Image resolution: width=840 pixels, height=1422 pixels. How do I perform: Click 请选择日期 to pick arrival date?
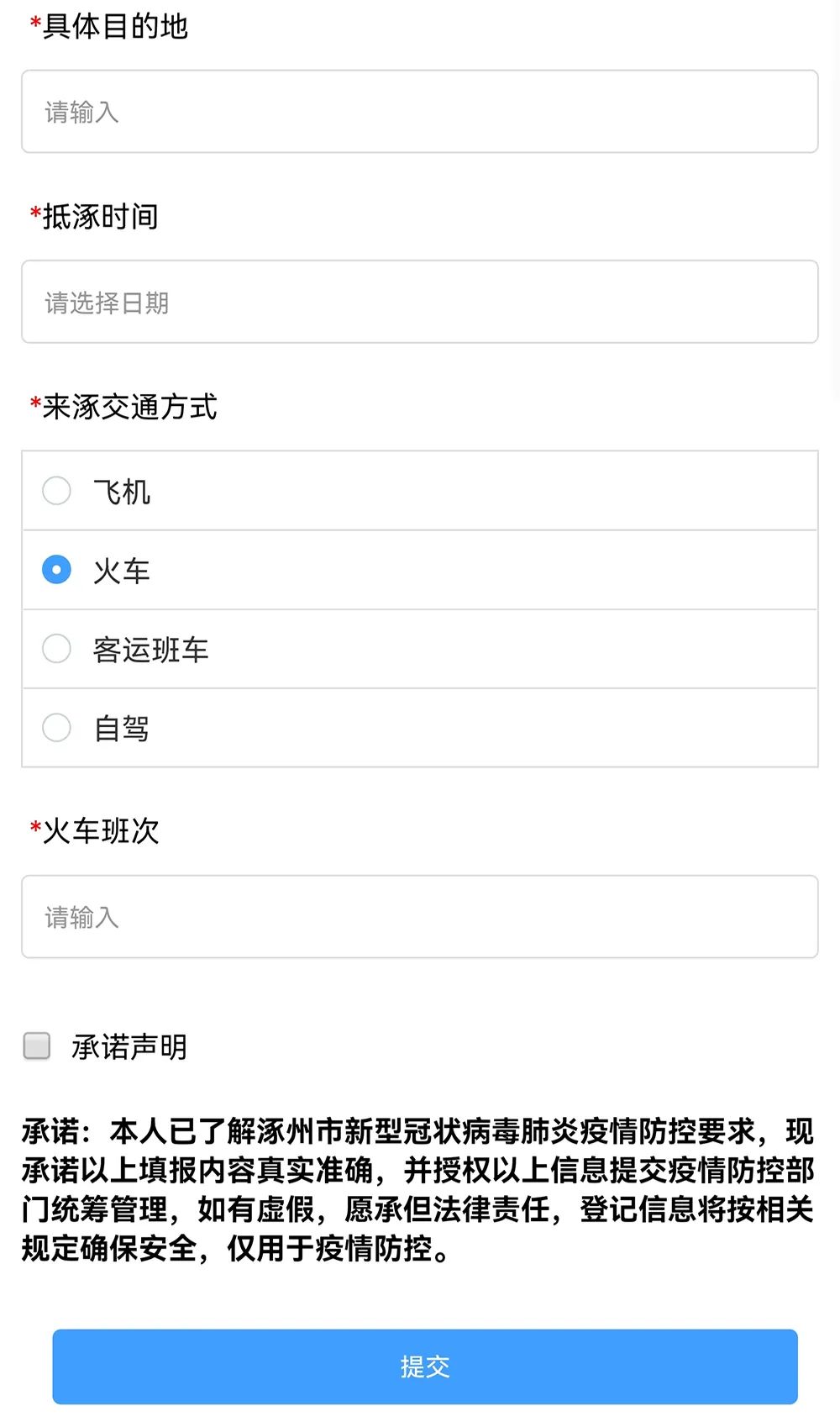[x=420, y=302]
